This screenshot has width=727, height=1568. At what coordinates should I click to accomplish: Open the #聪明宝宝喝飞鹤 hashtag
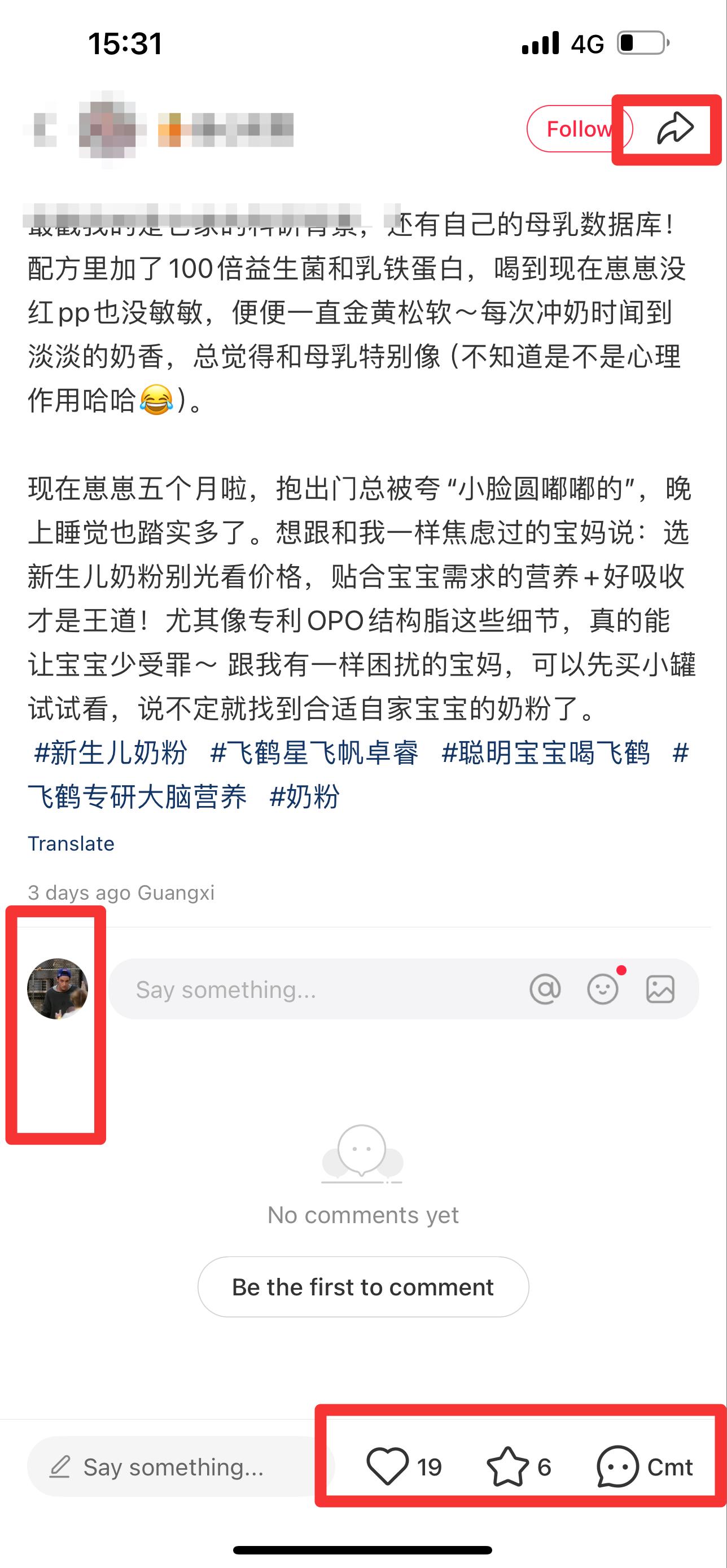point(546,753)
